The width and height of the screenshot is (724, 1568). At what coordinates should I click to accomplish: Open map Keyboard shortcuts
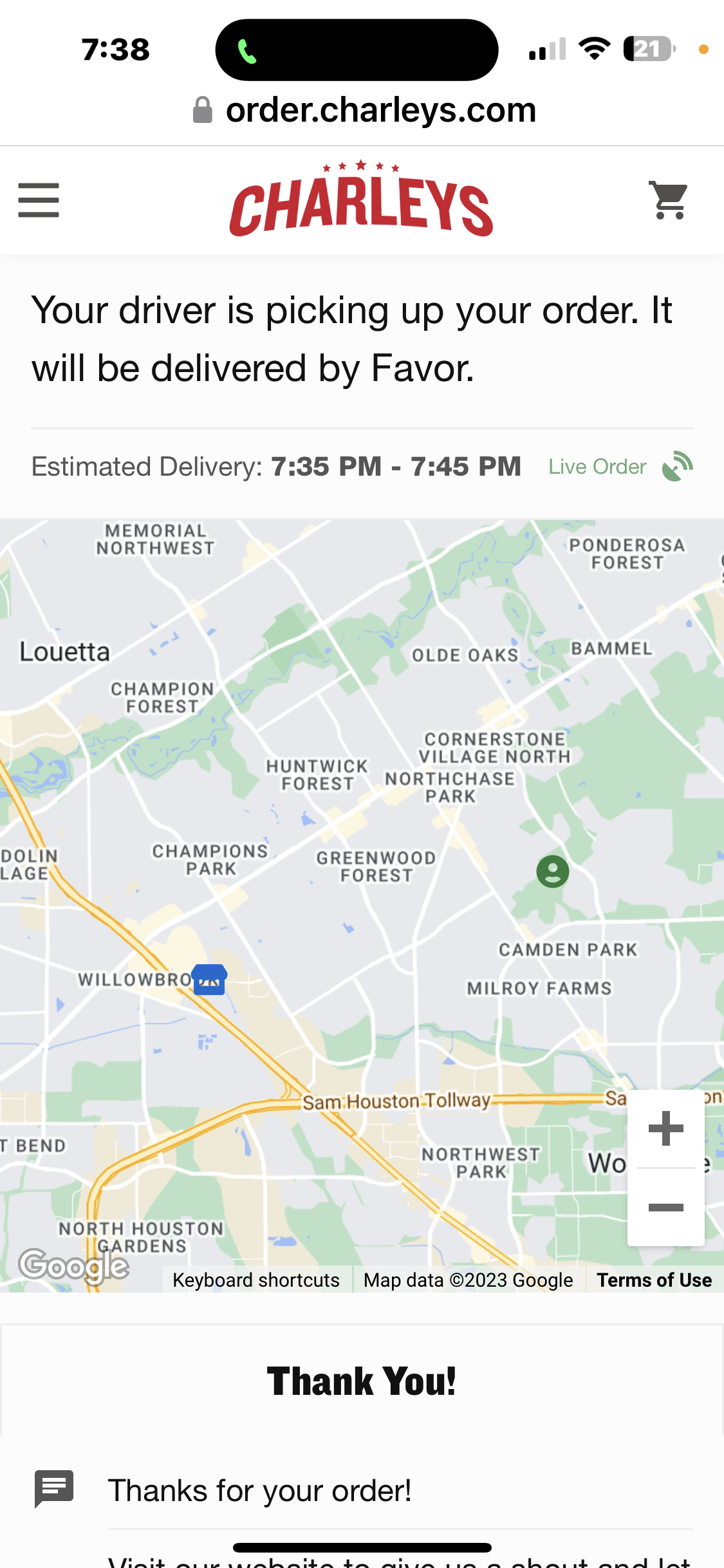click(255, 1280)
